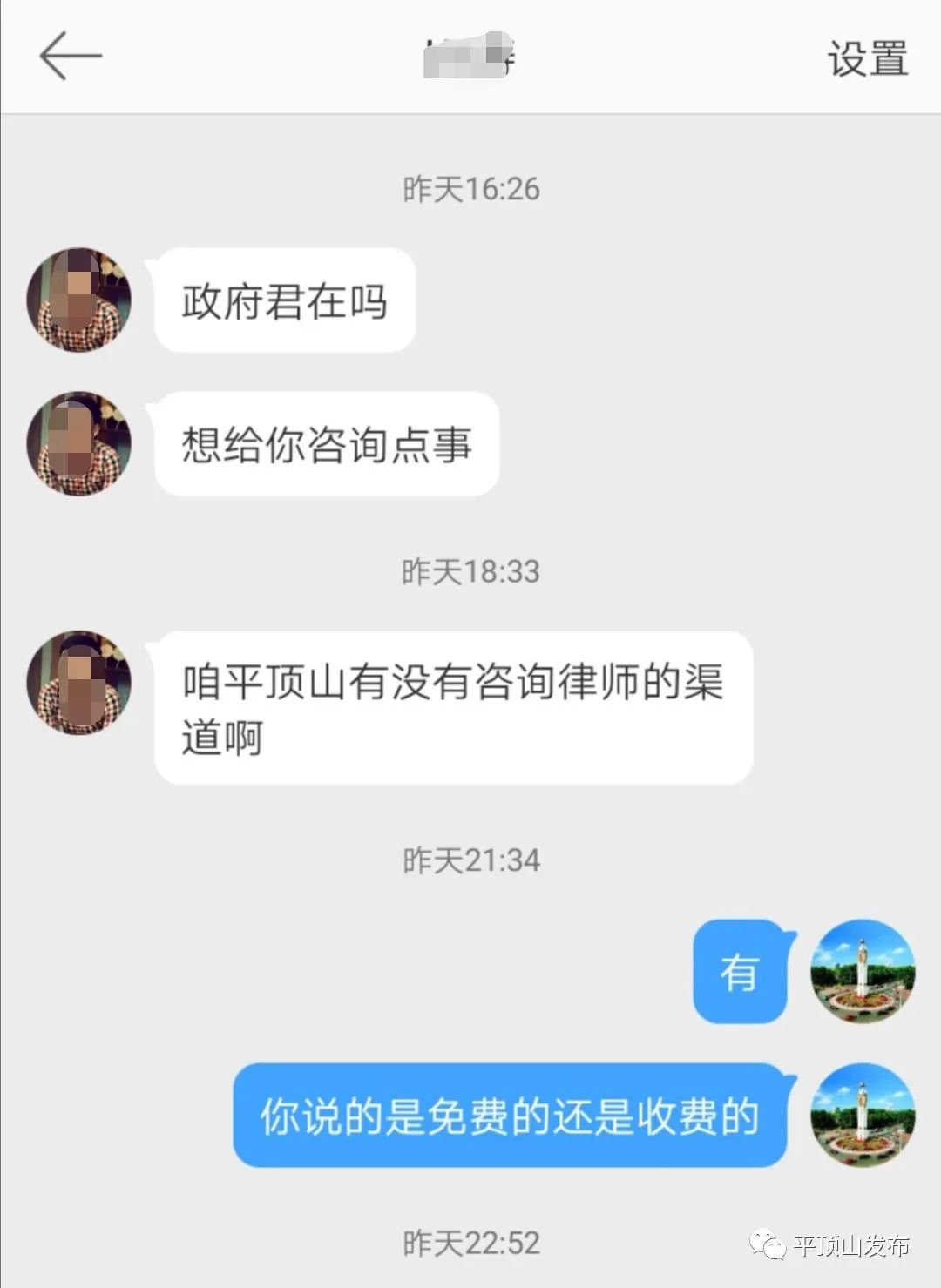
Task: Tap avatar next to "你说的是免费的还是收费的"
Action: point(863,1115)
